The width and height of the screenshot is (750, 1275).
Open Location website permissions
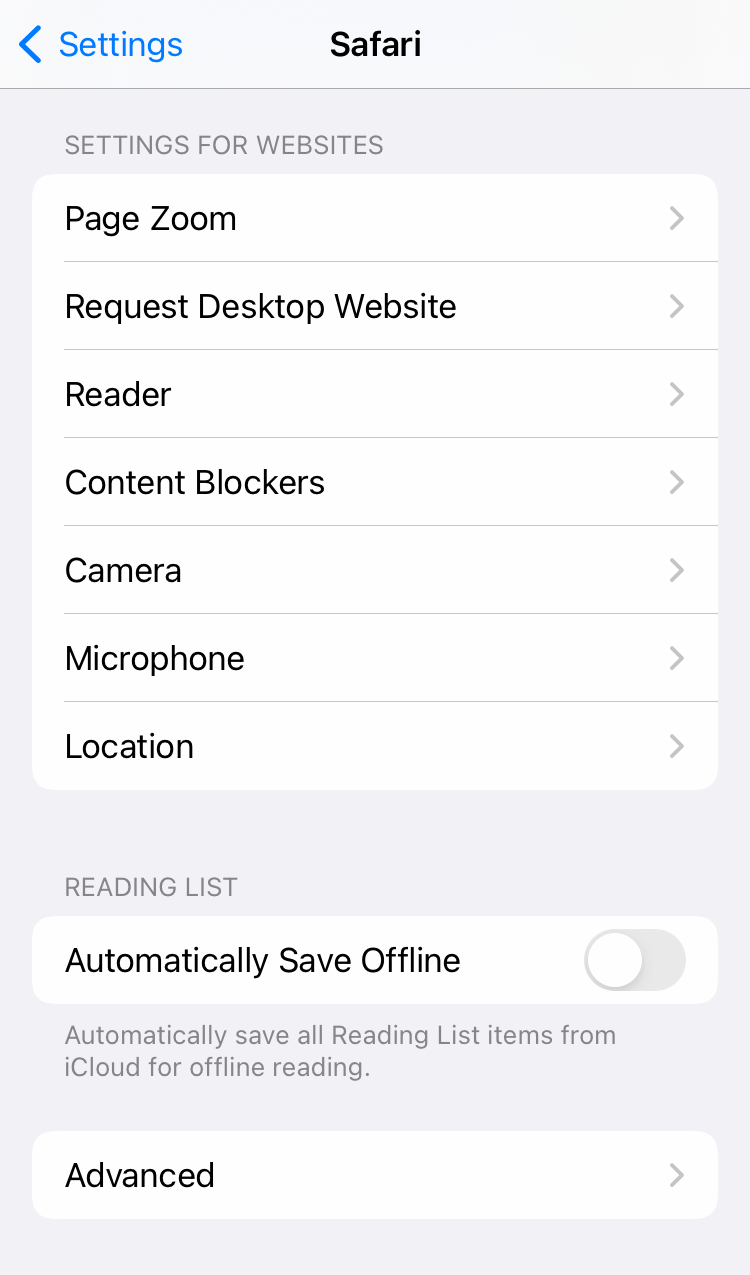pos(375,746)
